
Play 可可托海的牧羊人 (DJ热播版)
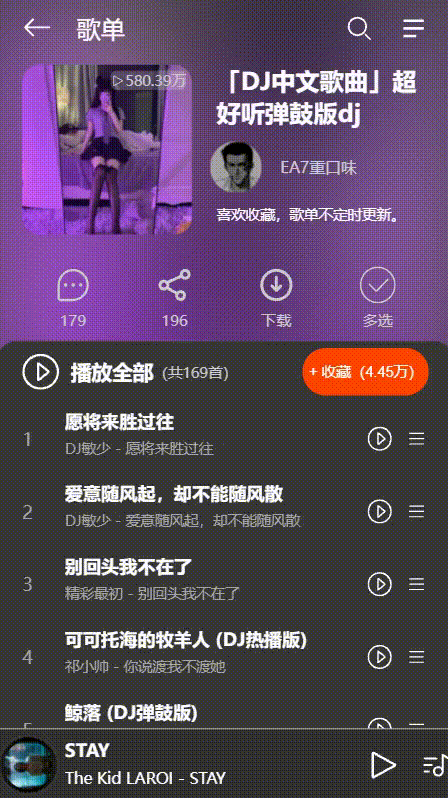380,657
